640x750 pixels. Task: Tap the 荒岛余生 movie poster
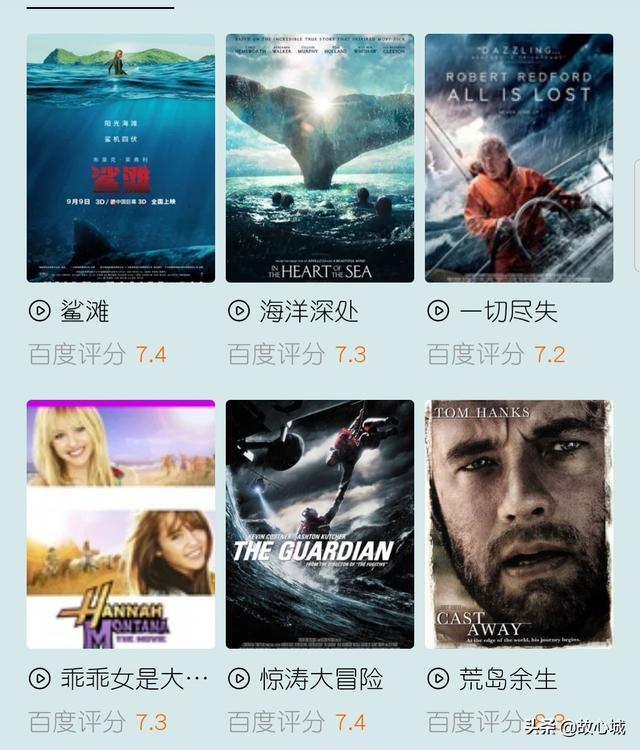518,524
